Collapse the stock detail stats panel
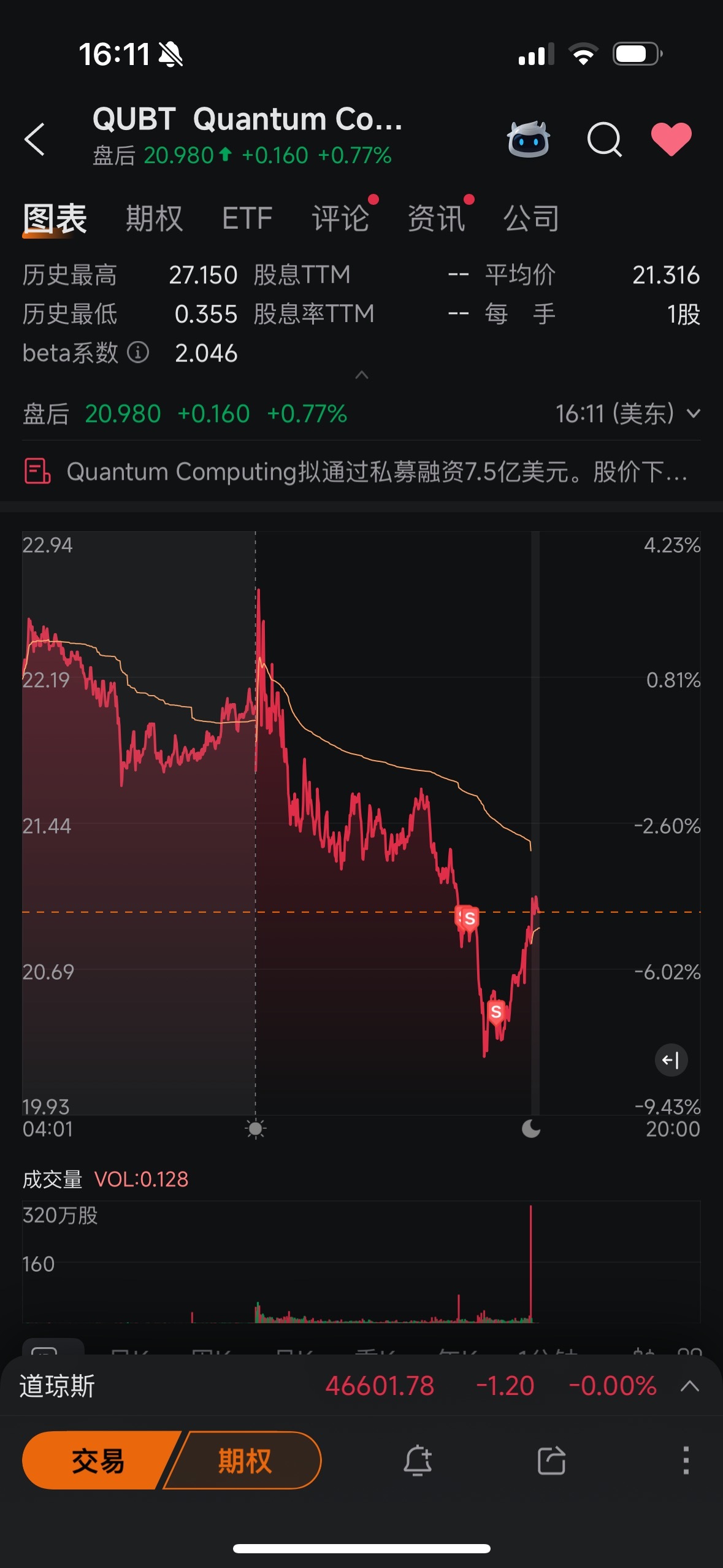723x1568 pixels. click(361, 375)
